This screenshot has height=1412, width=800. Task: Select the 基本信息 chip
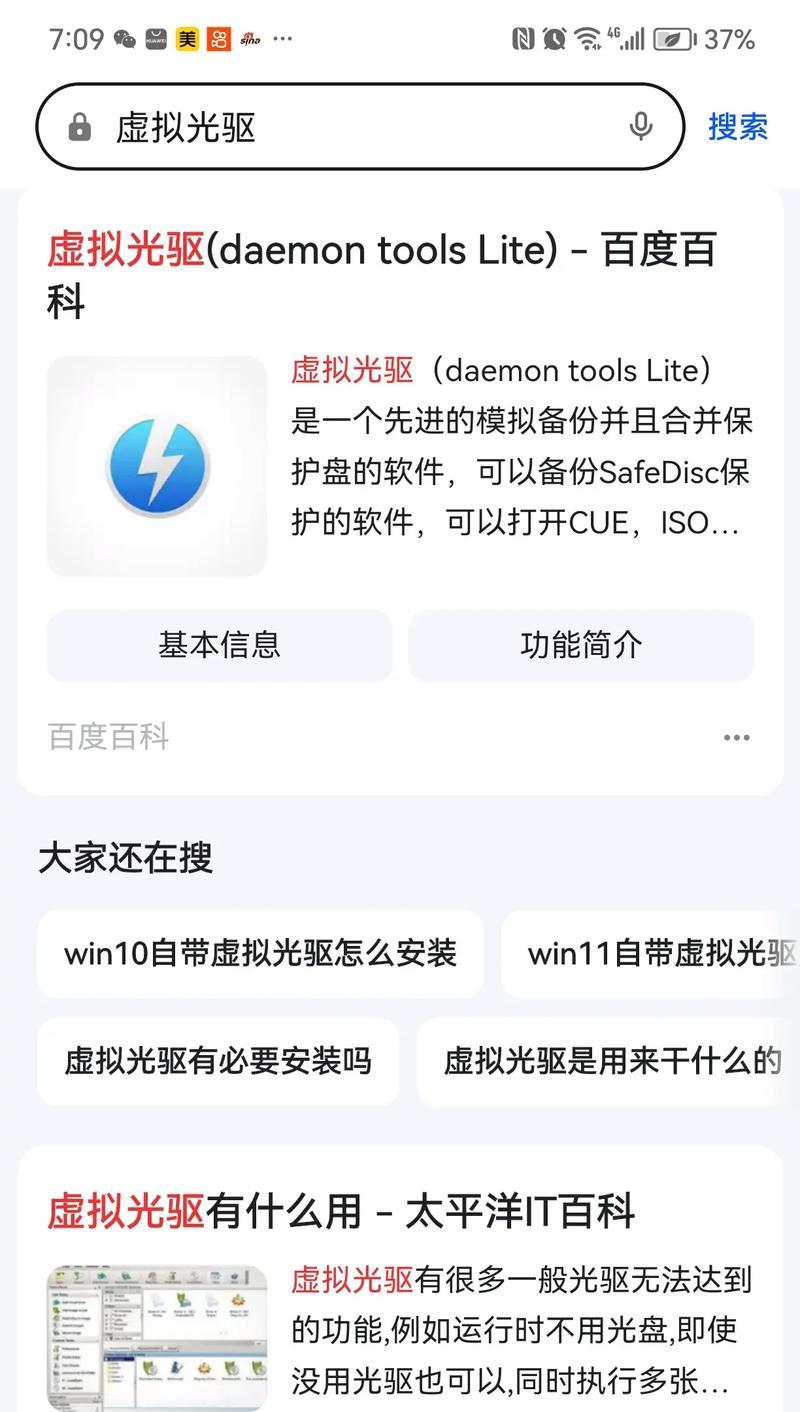click(219, 645)
